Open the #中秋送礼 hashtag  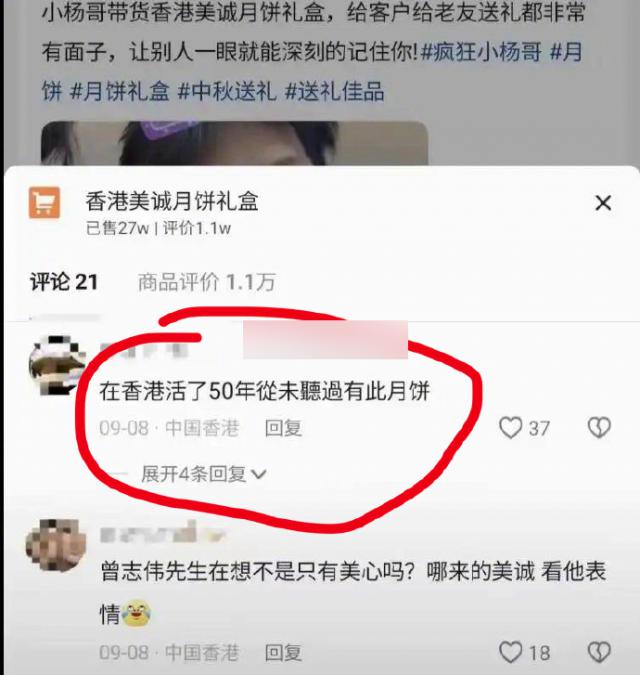point(226,92)
